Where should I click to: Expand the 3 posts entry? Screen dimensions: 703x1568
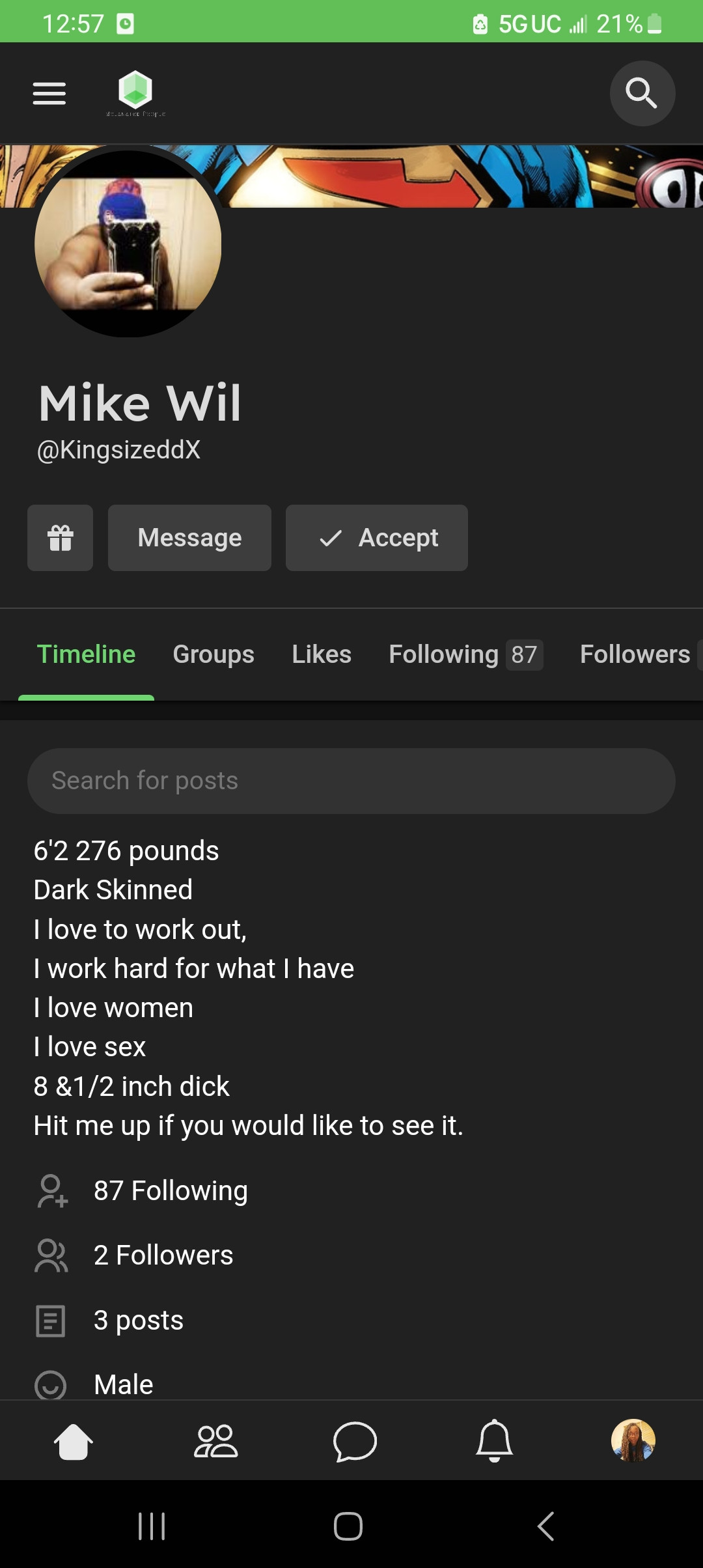138,1320
